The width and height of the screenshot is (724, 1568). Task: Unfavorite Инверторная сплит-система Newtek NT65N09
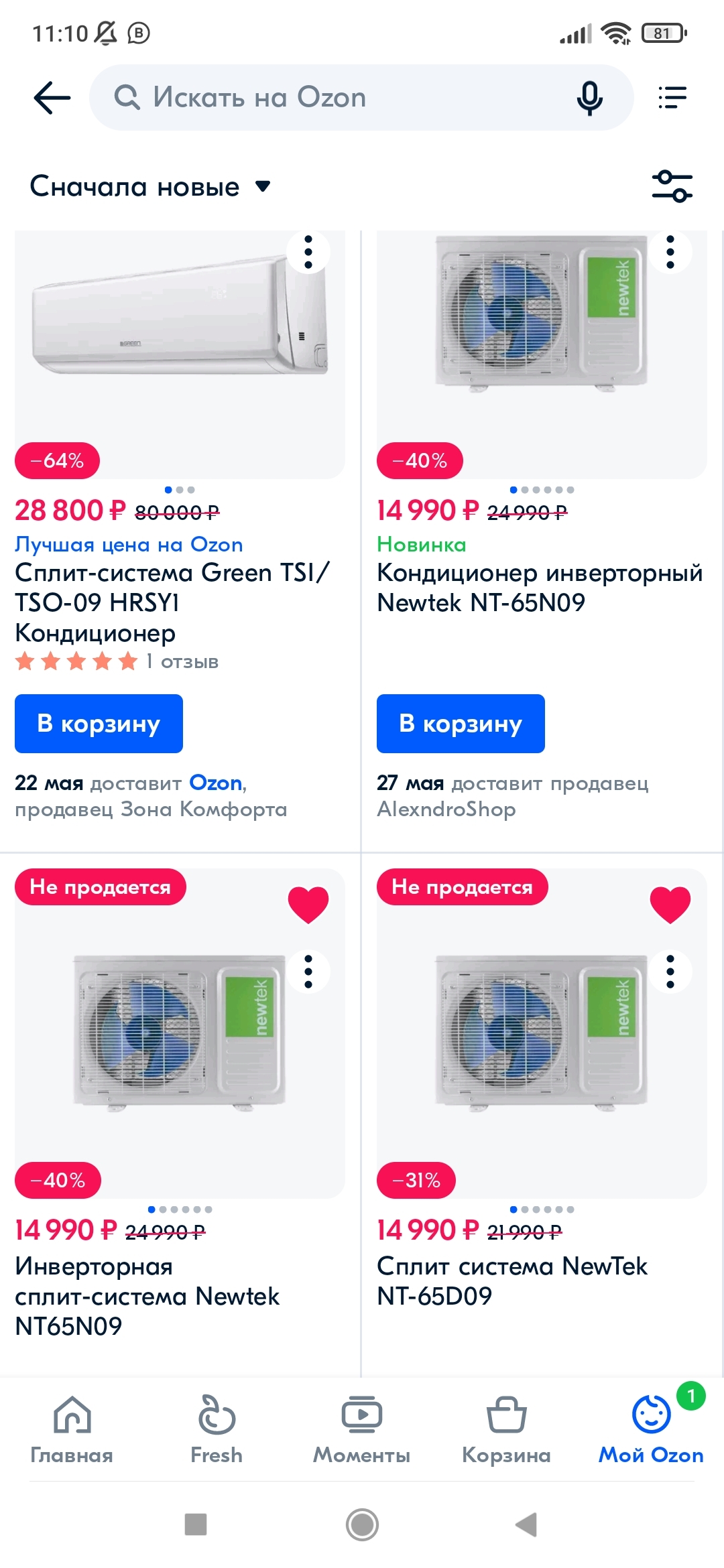pos(308,904)
